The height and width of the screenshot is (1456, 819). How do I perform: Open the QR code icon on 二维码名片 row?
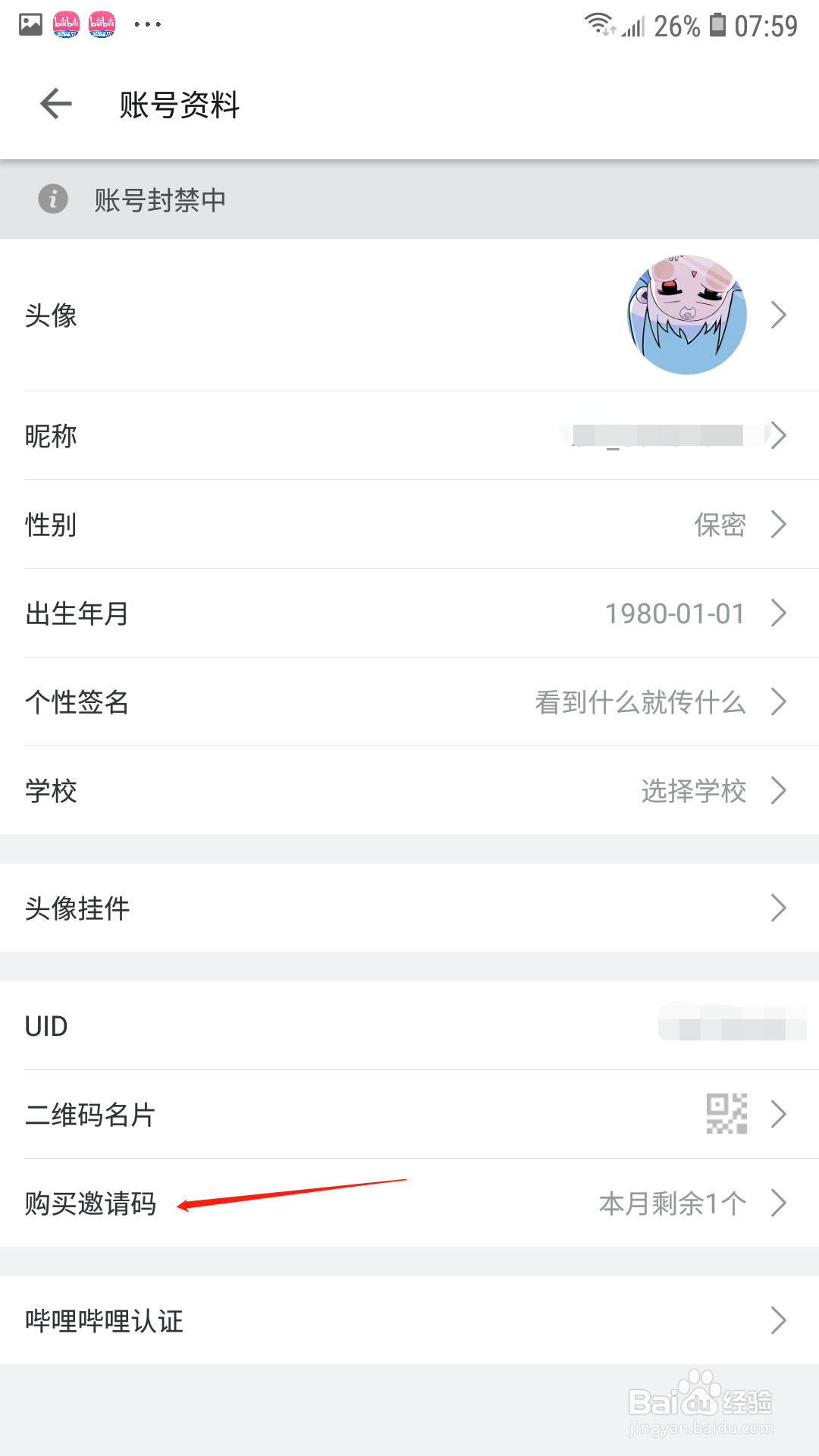coord(726,1113)
